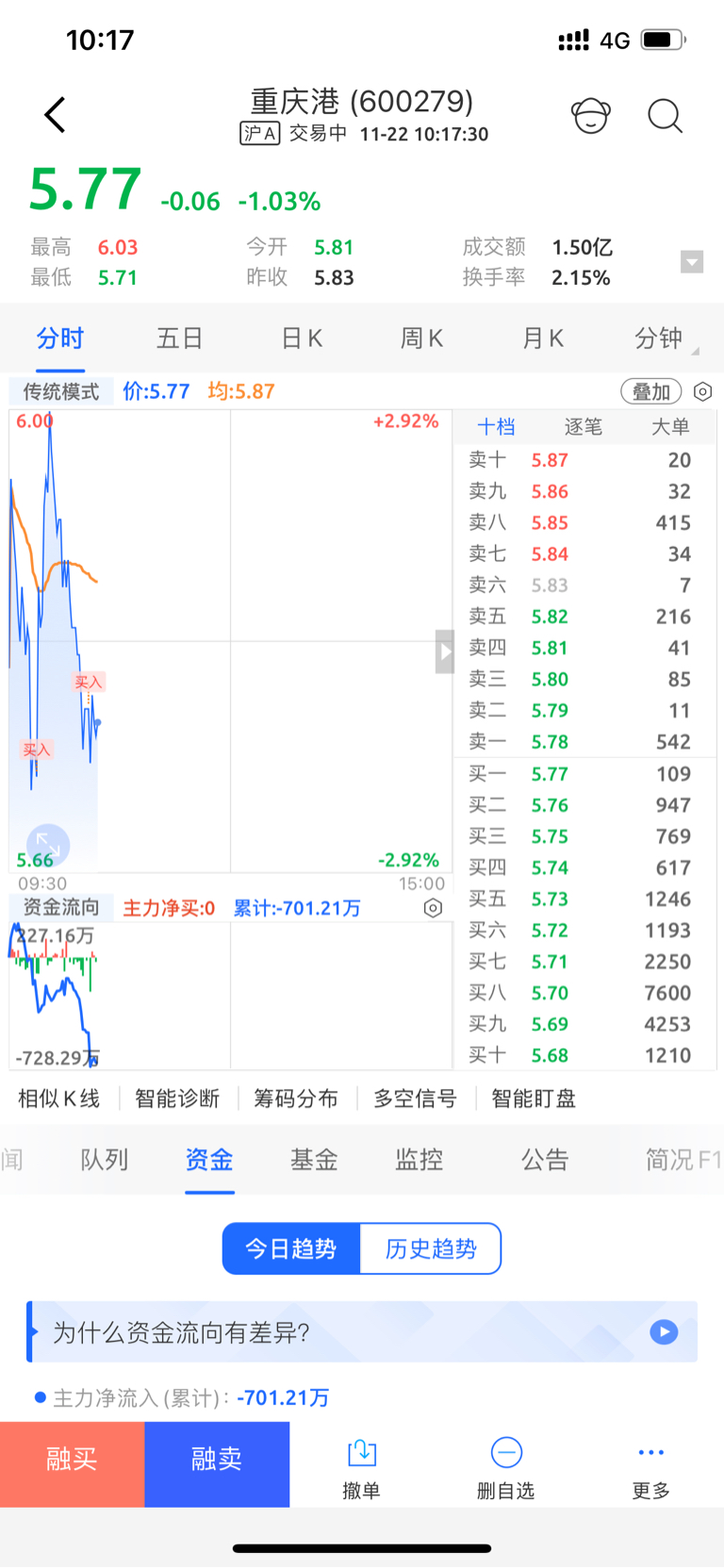Tap the 叠加 overlay button

(650, 391)
